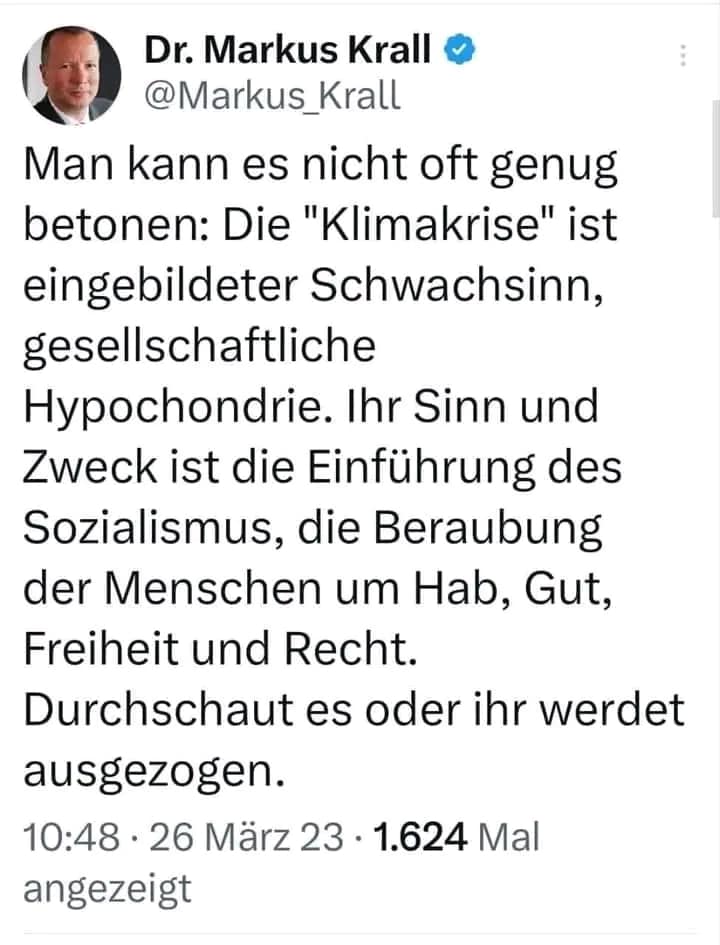This screenshot has height=945, width=720.
Task: Open the tweet's three-dot overflow menu
Action: pyautogui.click(x=684, y=55)
